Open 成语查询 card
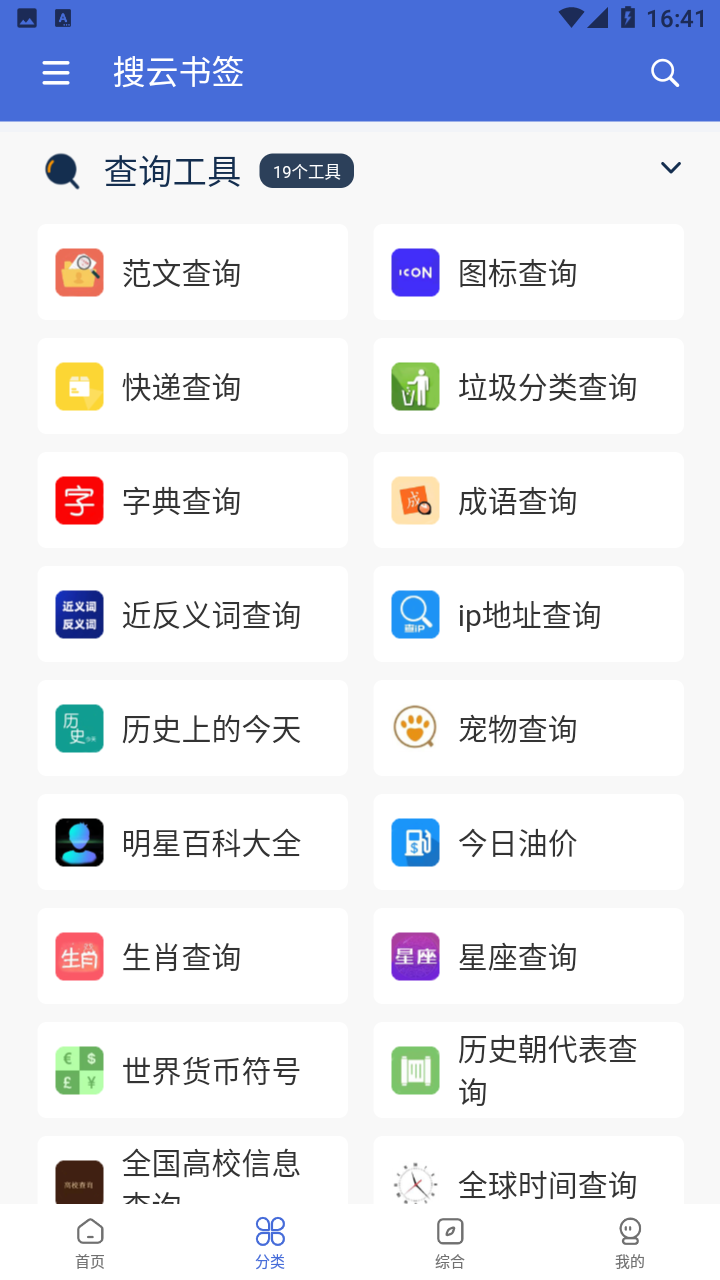 pyautogui.click(x=529, y=500)
